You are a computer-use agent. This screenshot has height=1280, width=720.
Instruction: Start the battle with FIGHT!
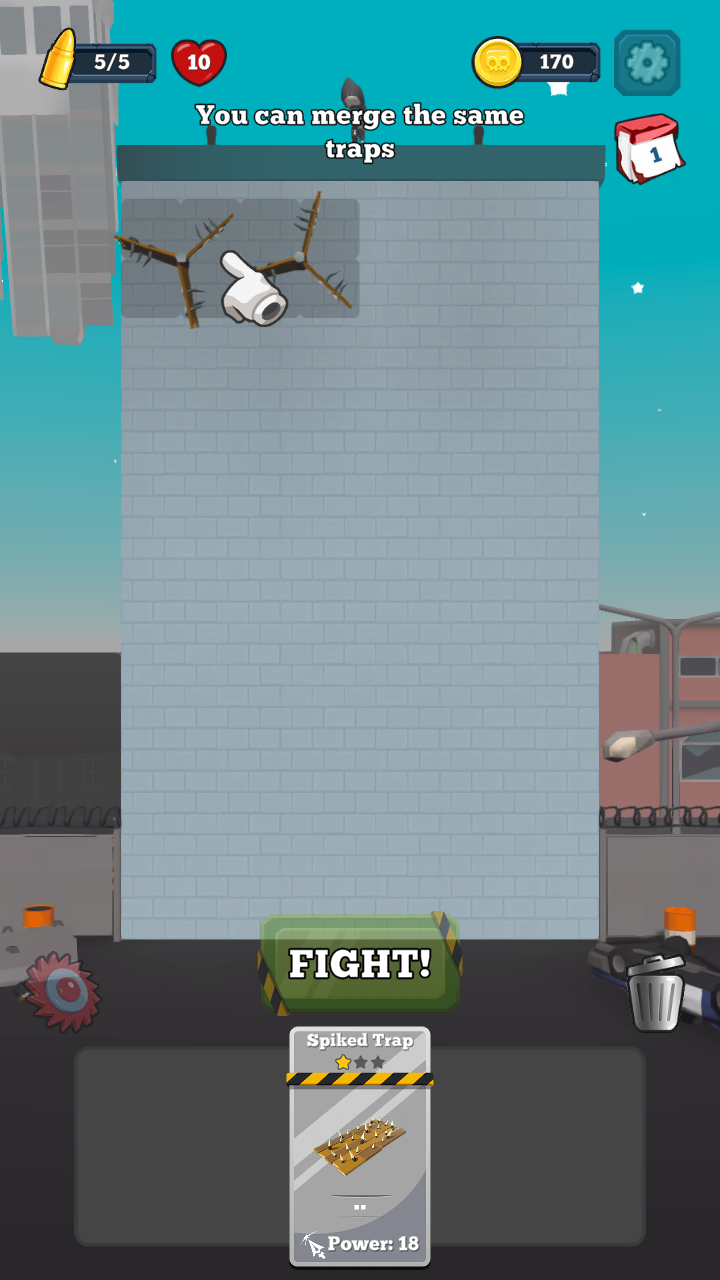[x=360, y=962]
